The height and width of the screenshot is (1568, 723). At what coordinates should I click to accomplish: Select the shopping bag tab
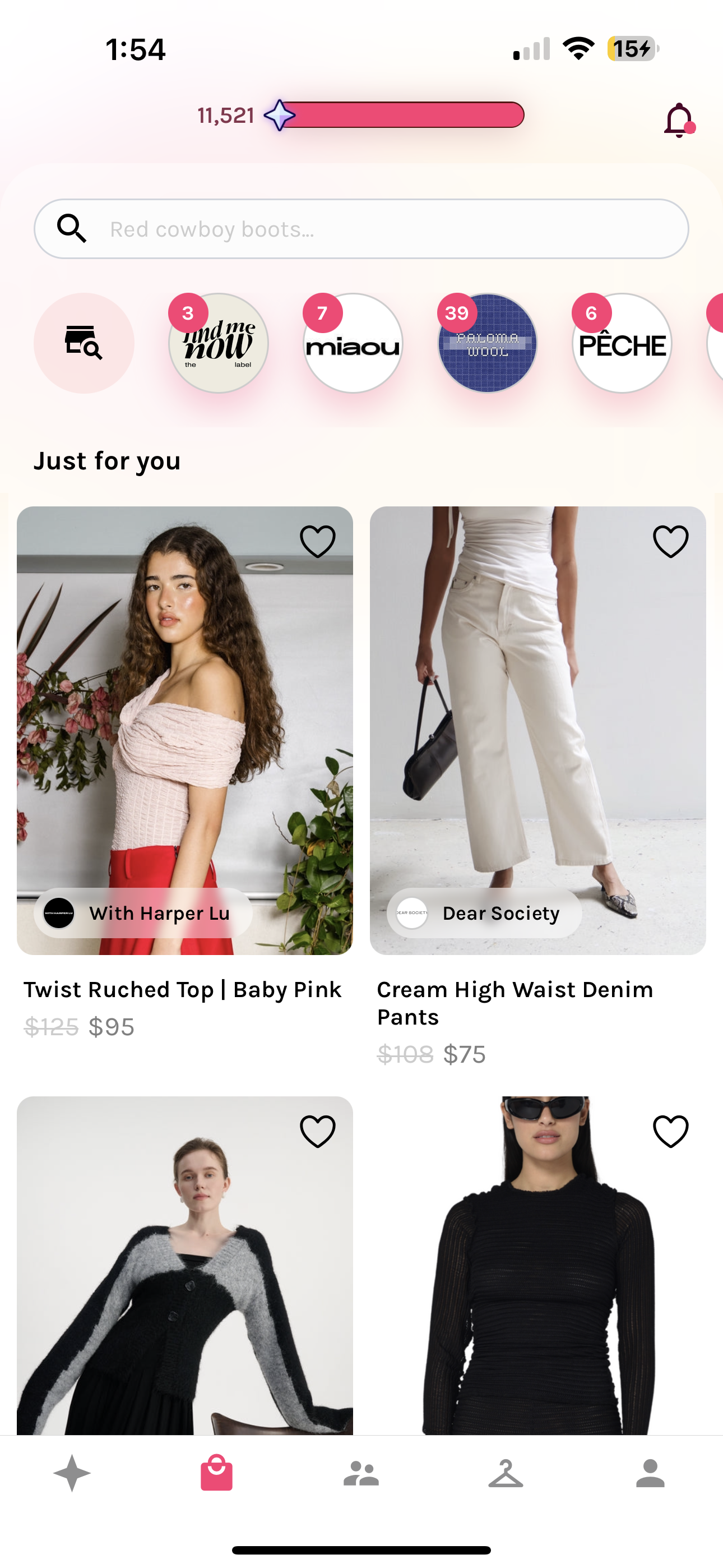[x=217, y=1473]
